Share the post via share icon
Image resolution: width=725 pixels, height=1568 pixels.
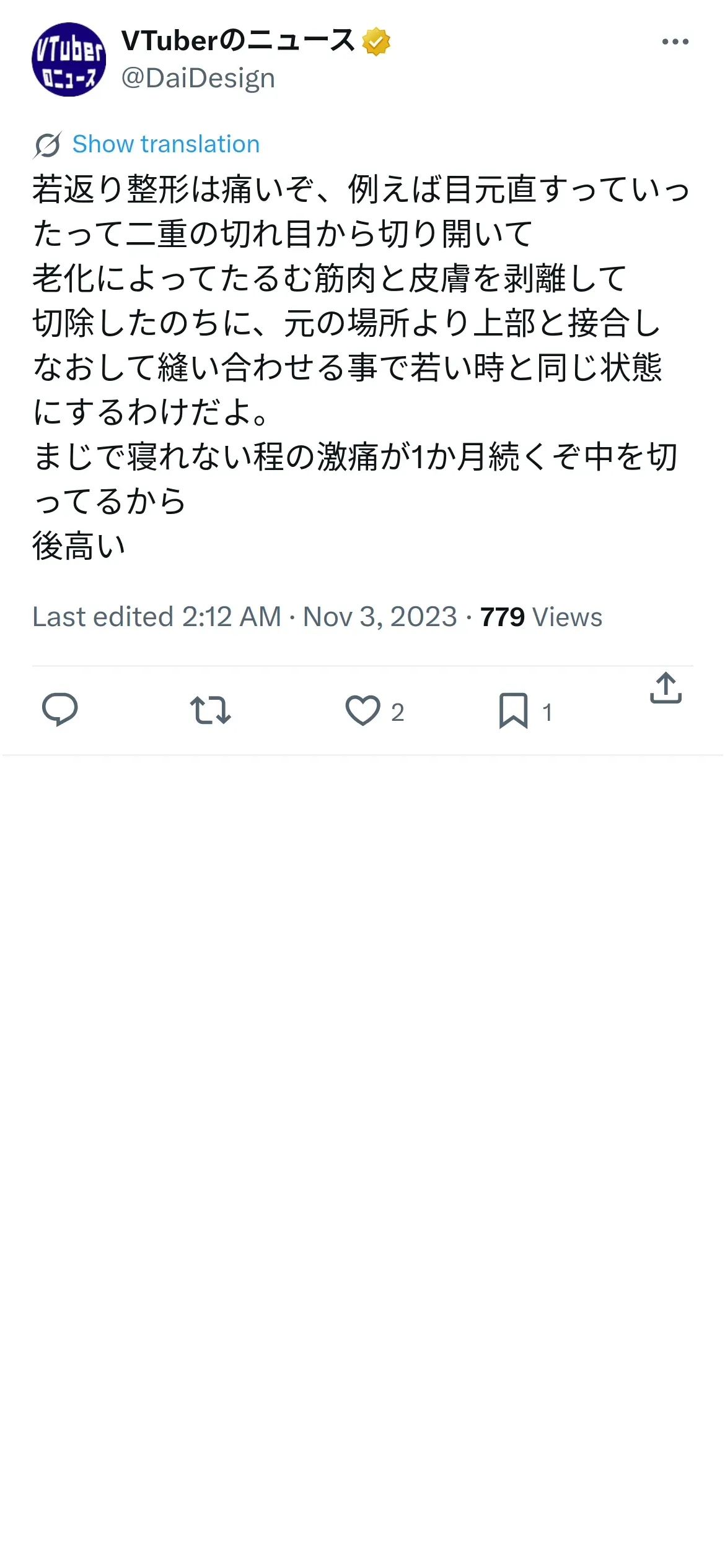click(666, 688)
